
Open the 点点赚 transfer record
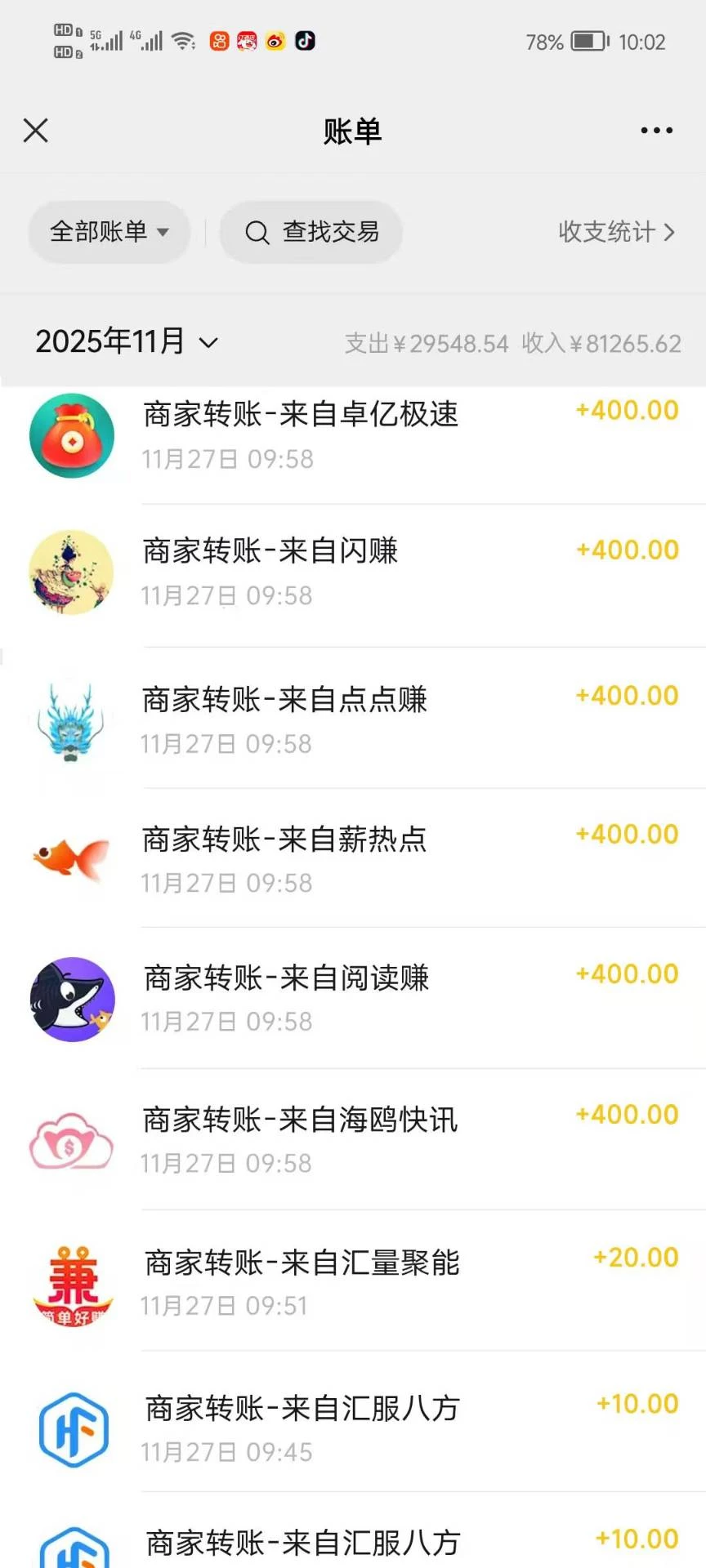[353, 720]
